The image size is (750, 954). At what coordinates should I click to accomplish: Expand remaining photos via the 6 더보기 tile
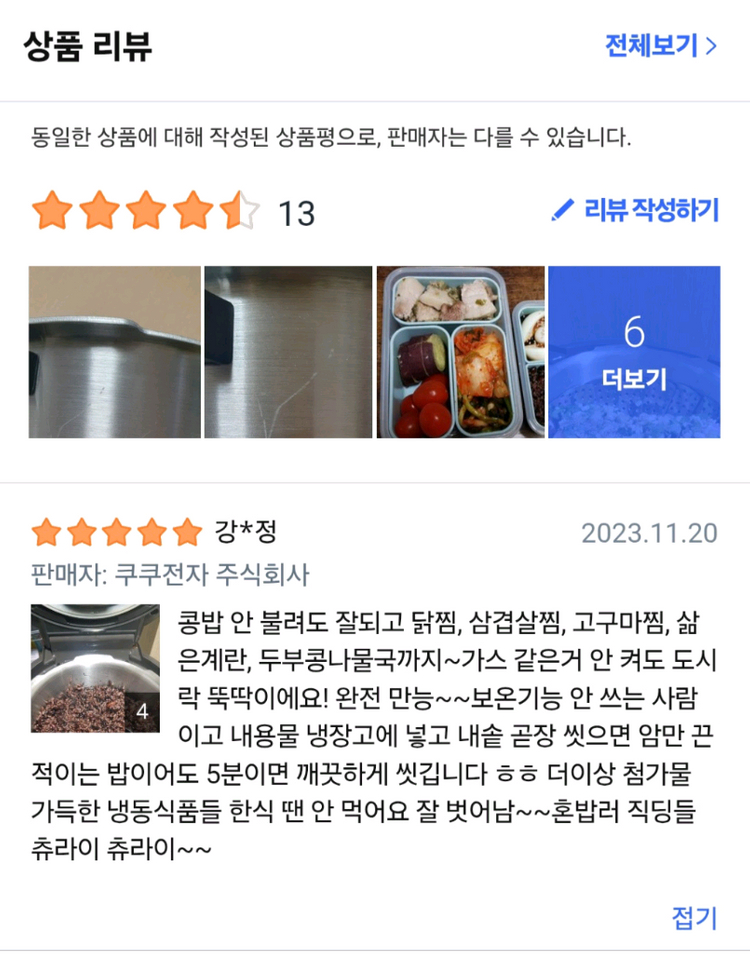click(x=634, y=351)
